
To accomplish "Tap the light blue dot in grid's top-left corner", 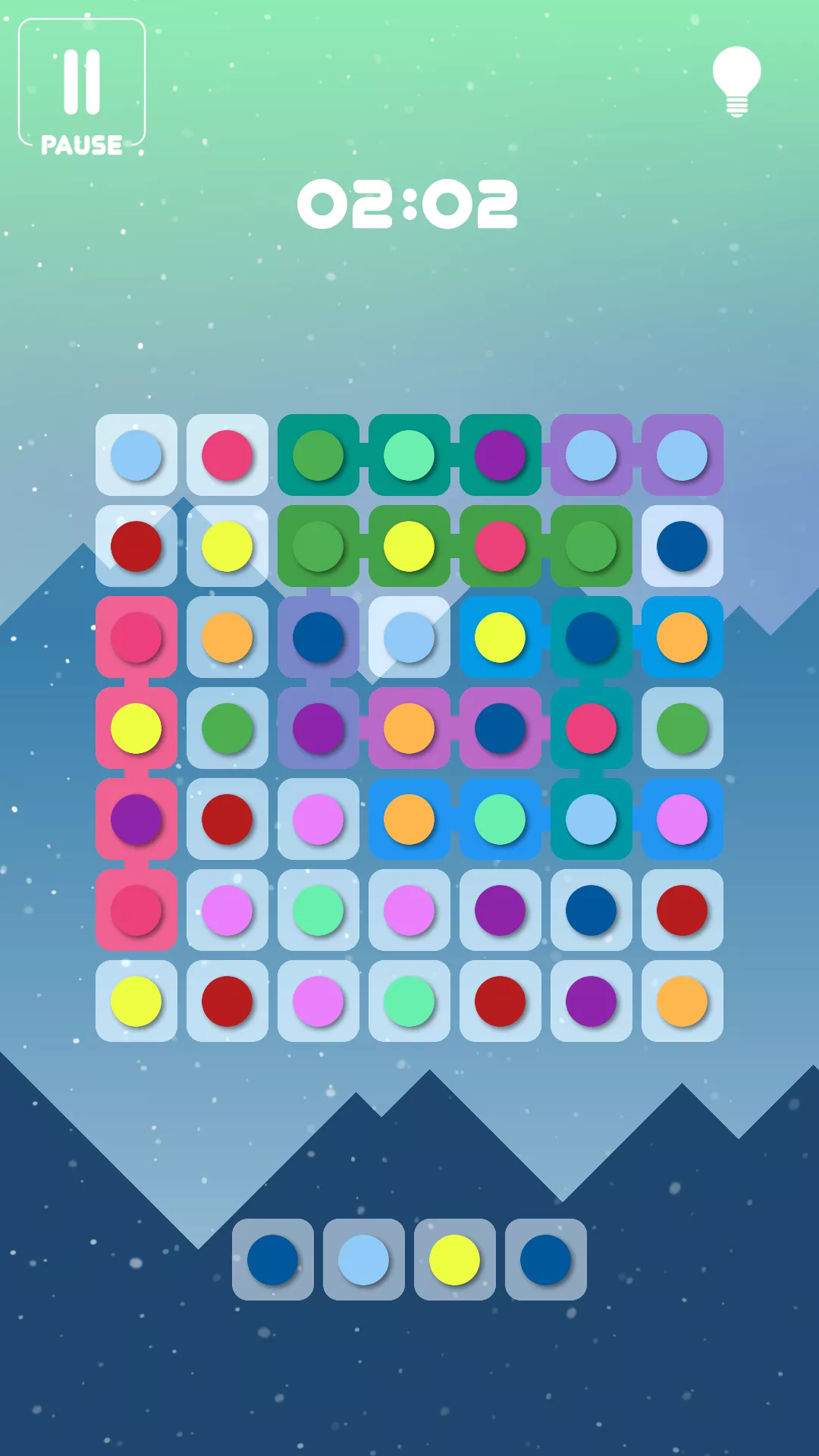I will [x=136, y=455].
